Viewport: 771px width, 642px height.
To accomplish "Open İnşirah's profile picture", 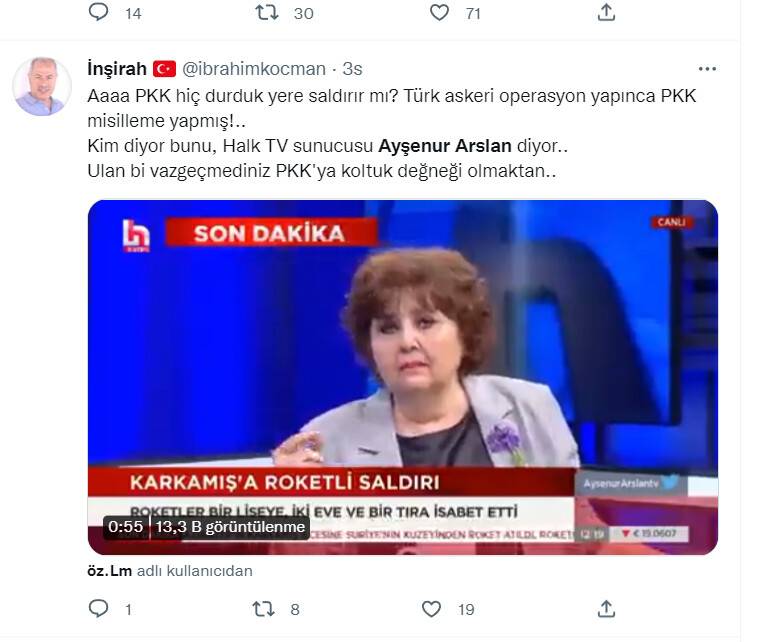I will 42,86.
